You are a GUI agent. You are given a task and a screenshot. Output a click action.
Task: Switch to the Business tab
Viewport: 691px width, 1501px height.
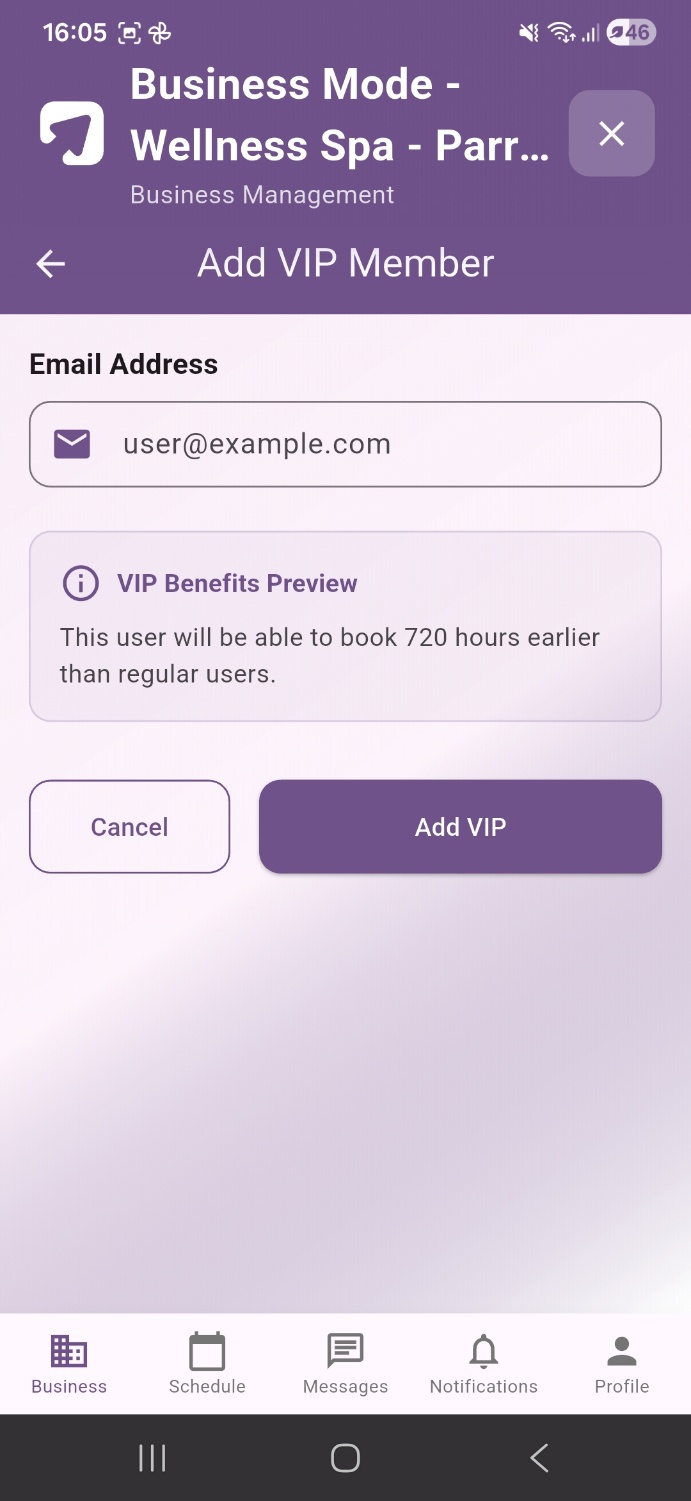tap(69, 1364)
